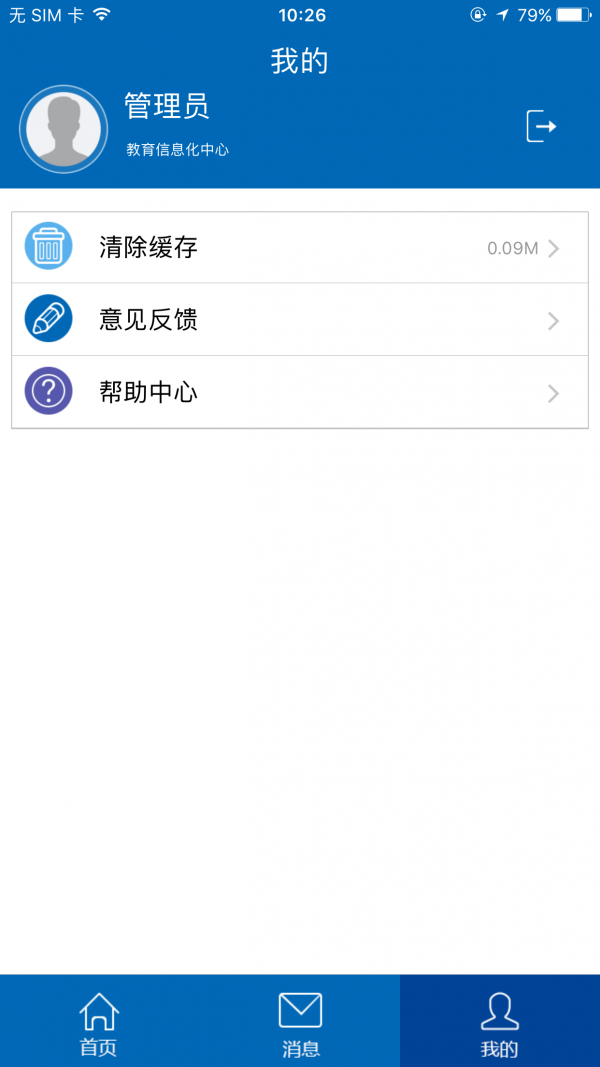Viewport: 600px width, 1067px height.
Task: Open 帮助中心 help center
Action: [x=300, y=392]
